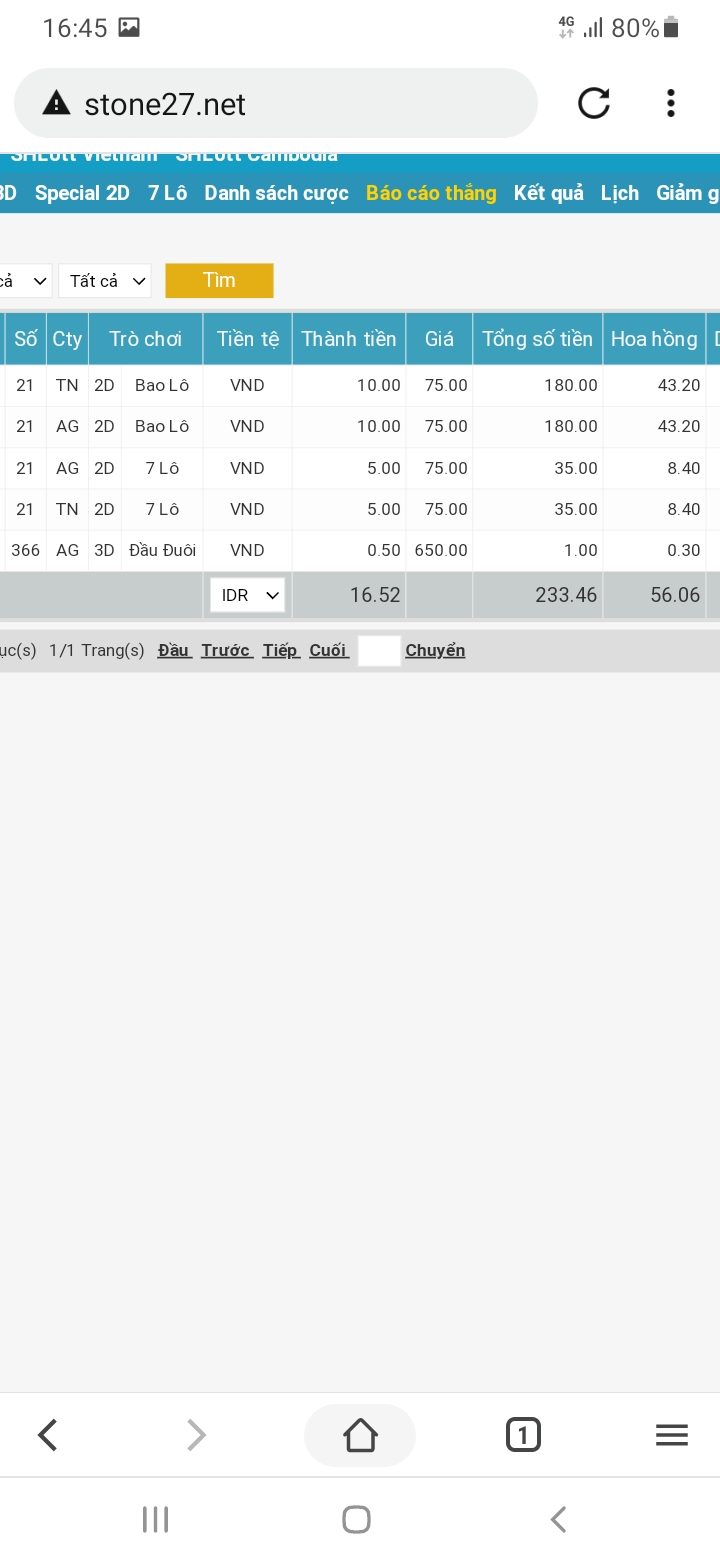Switch to the 7 Lô tab
The height and width of the screenshot is (1560, 720).
coord(168,193)
